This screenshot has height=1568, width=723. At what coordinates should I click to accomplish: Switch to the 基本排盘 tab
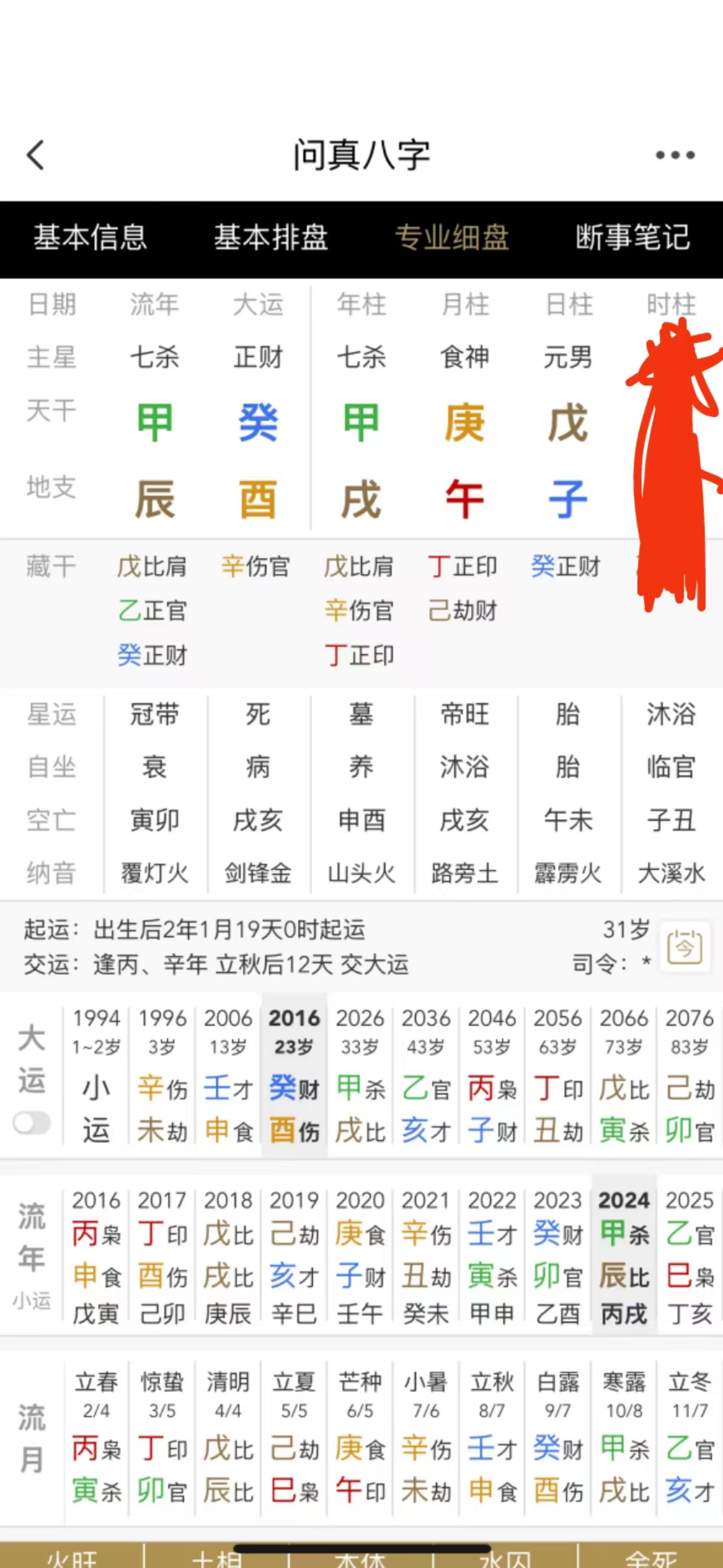pyautogui.click(x=271, y=238)
